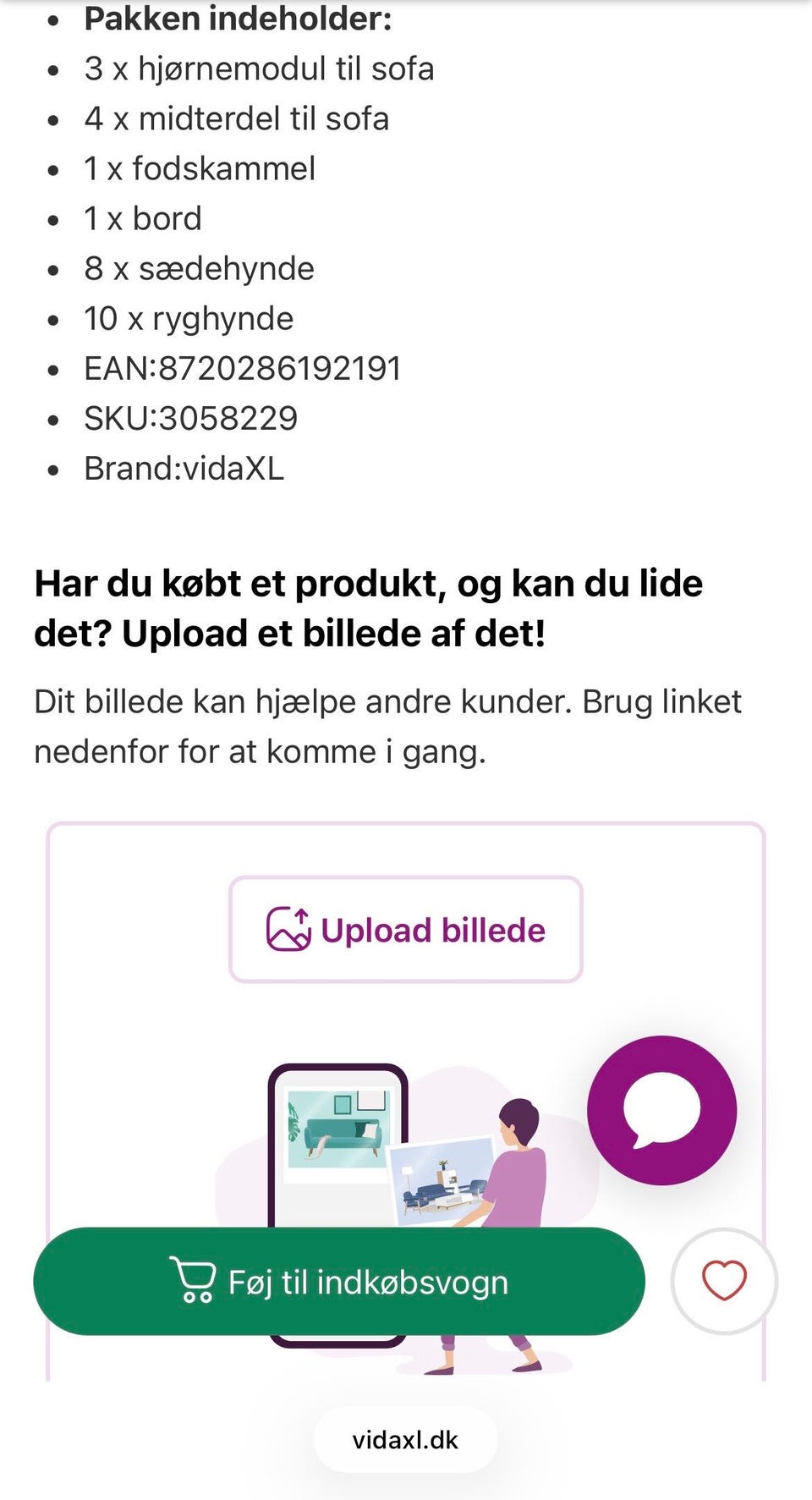Click the 'EAN:8720286192191' bullet text
This screenshot has height=1500, width=812.
243,368
